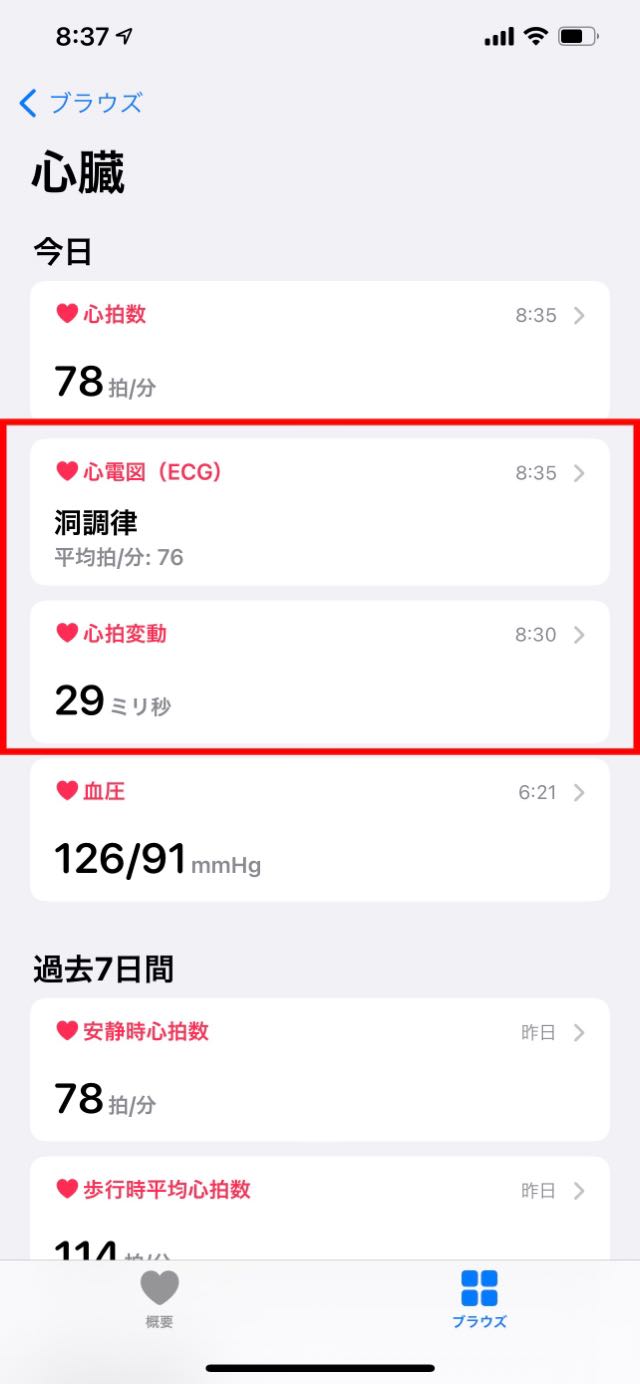Go back to ブラウズ
640x1384 pixels.
81,102
